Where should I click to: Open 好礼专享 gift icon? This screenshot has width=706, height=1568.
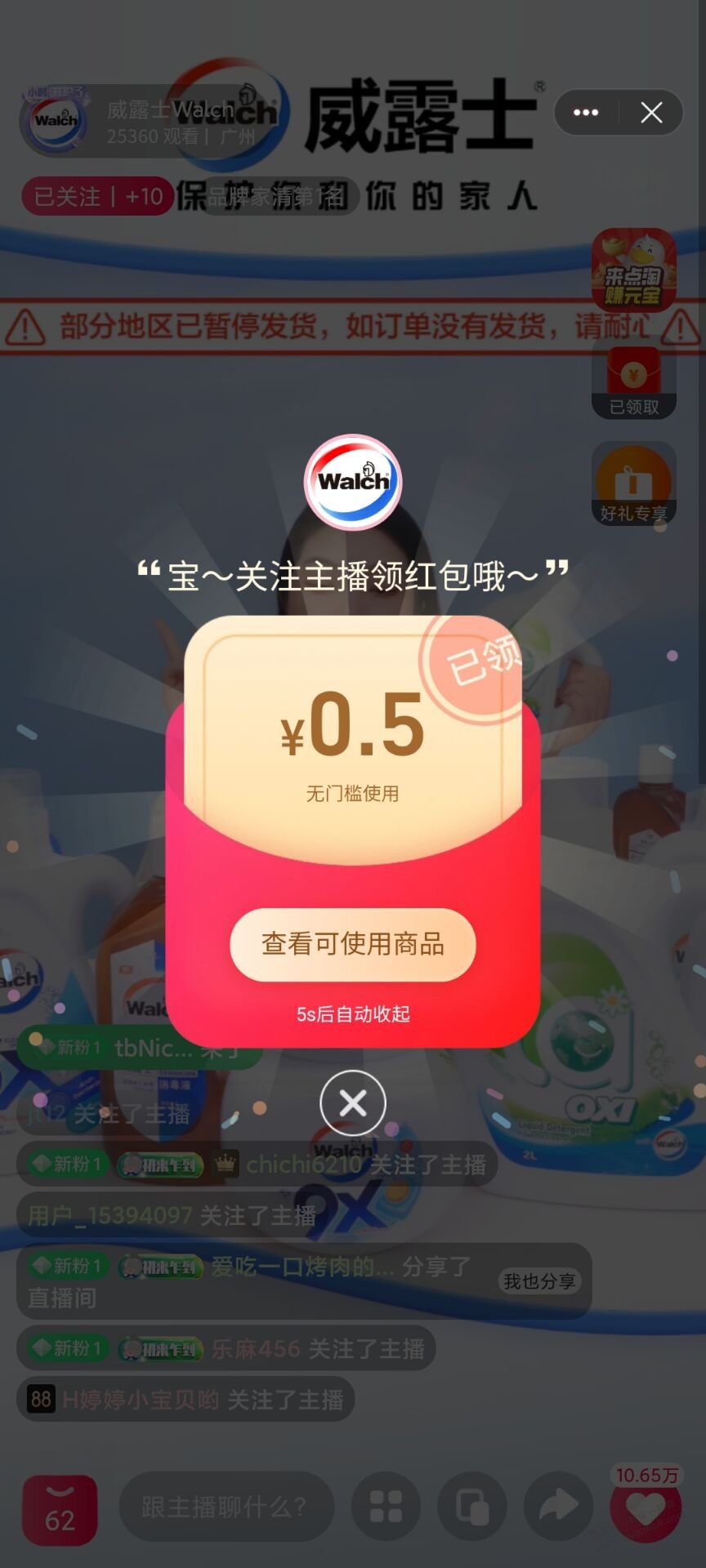(633, 483)
